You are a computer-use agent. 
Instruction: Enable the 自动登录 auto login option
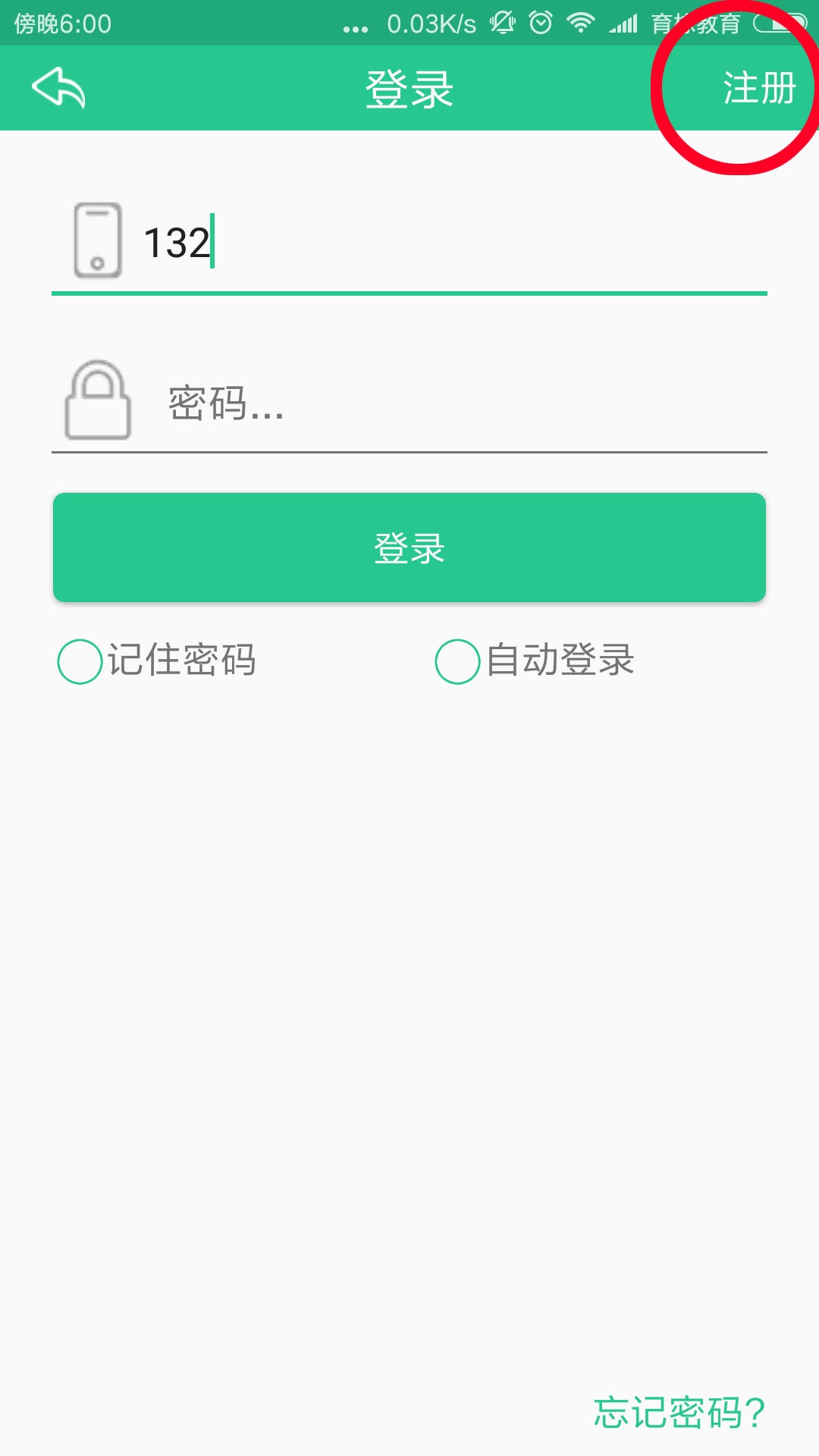click(535, 661)
